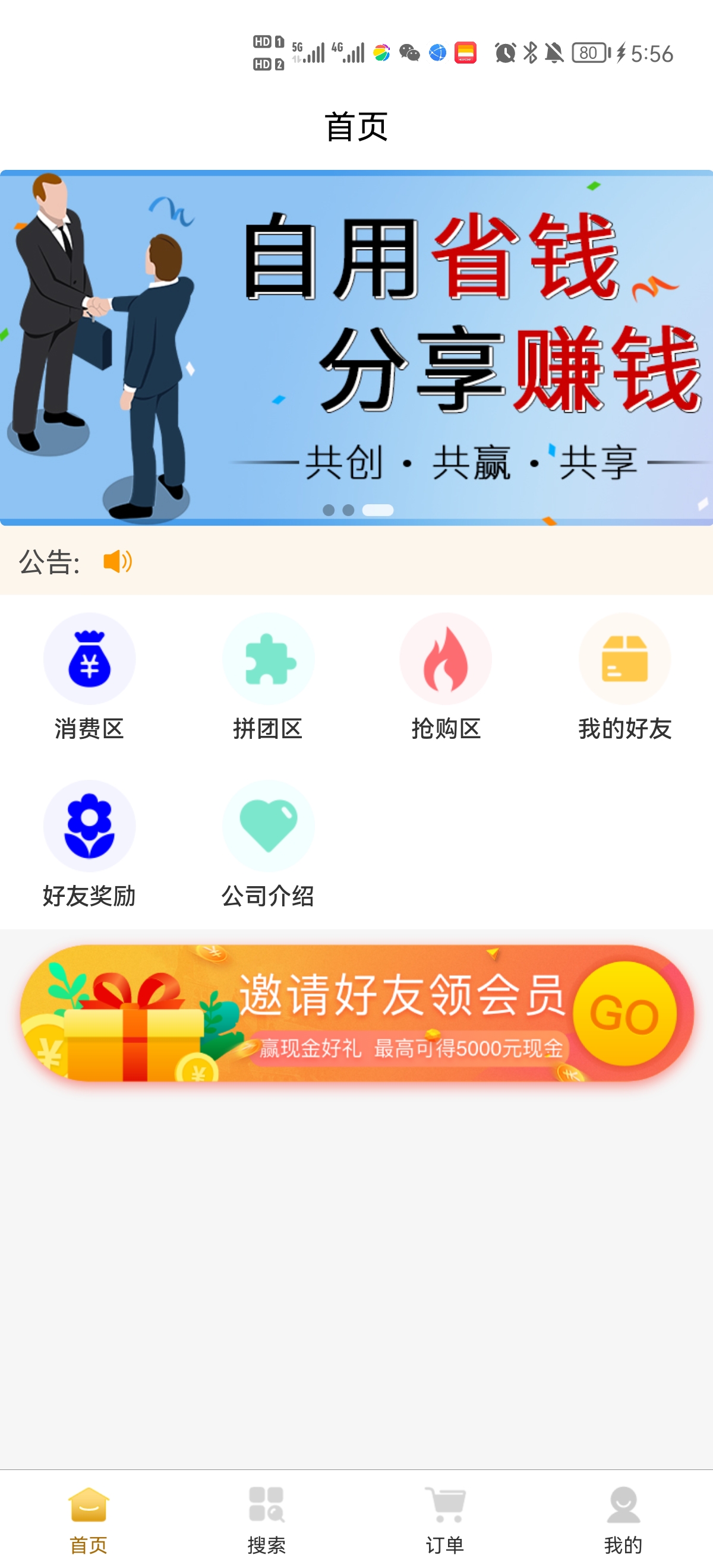This screenshot has width=713, height=1568.
Task: Select the 首页 home tab
Action: point(89,1519)
